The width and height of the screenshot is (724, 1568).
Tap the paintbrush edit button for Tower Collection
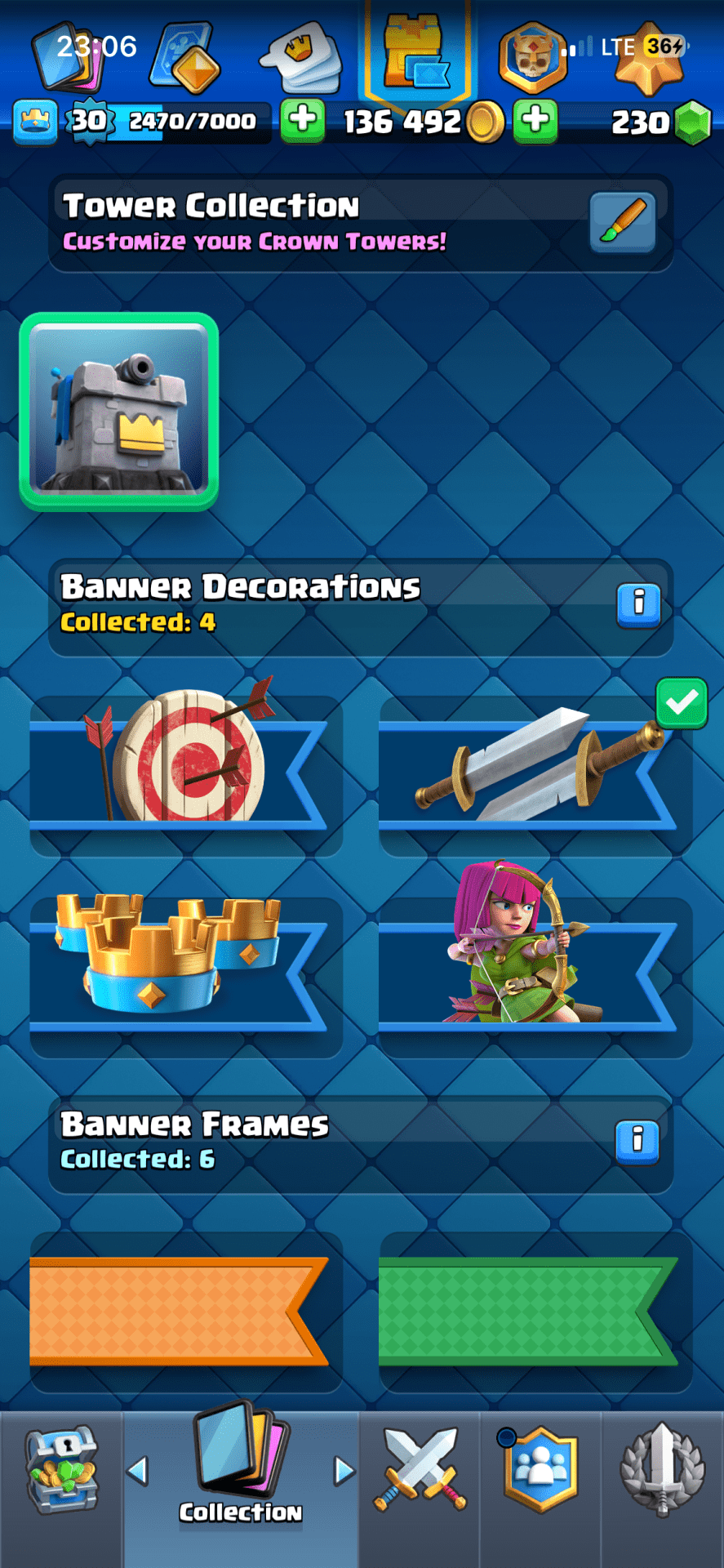623,222
